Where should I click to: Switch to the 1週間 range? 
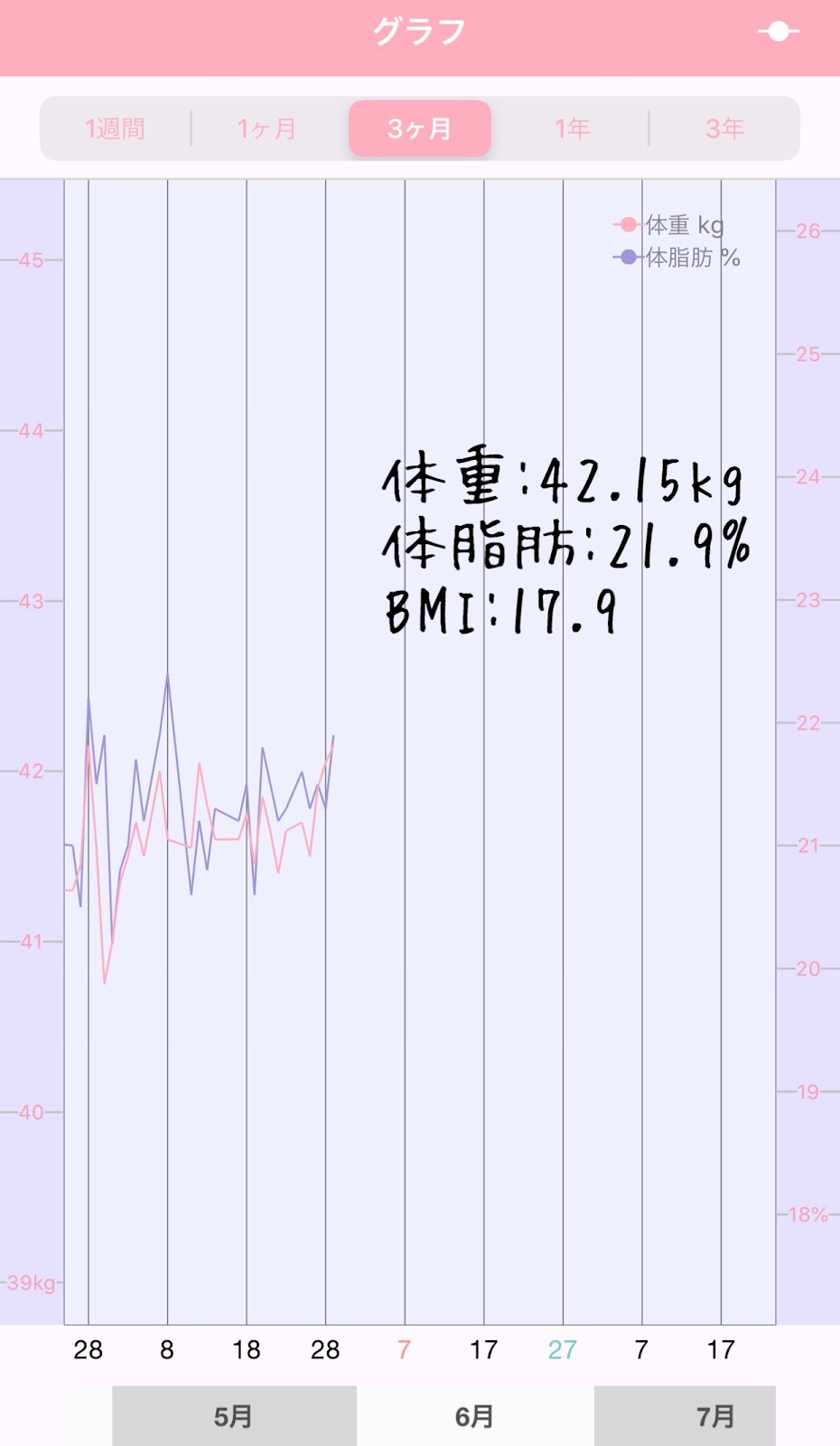115,128
